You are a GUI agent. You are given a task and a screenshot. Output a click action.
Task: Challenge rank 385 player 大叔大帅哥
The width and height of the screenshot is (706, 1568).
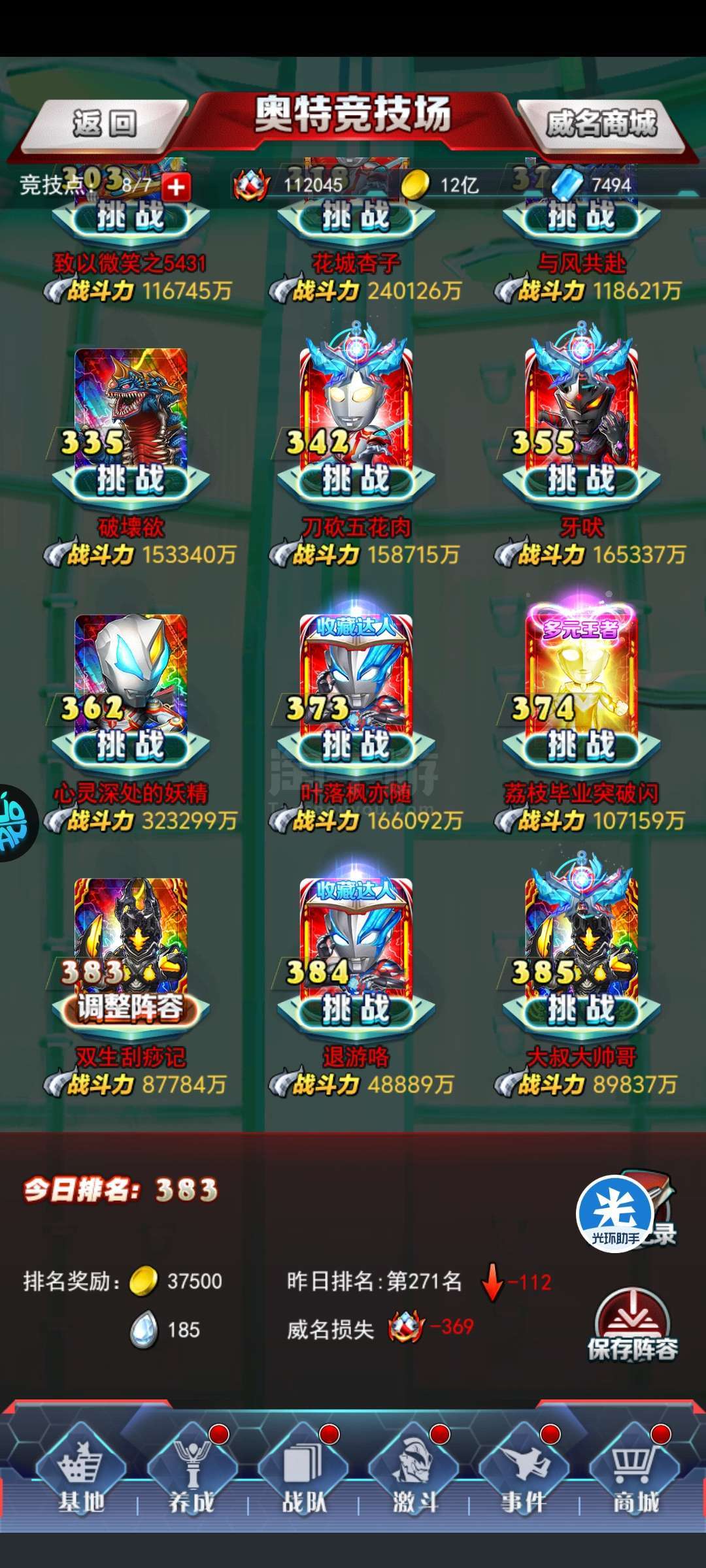pos(581,1009)
